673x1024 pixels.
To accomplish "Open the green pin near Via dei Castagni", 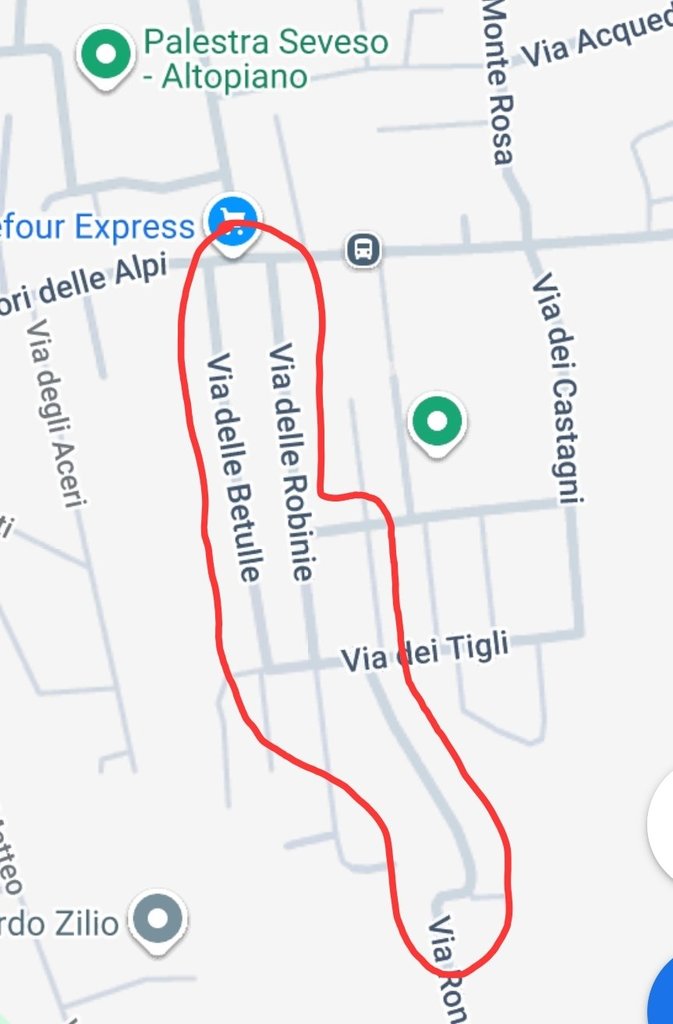I will (437, 422).
